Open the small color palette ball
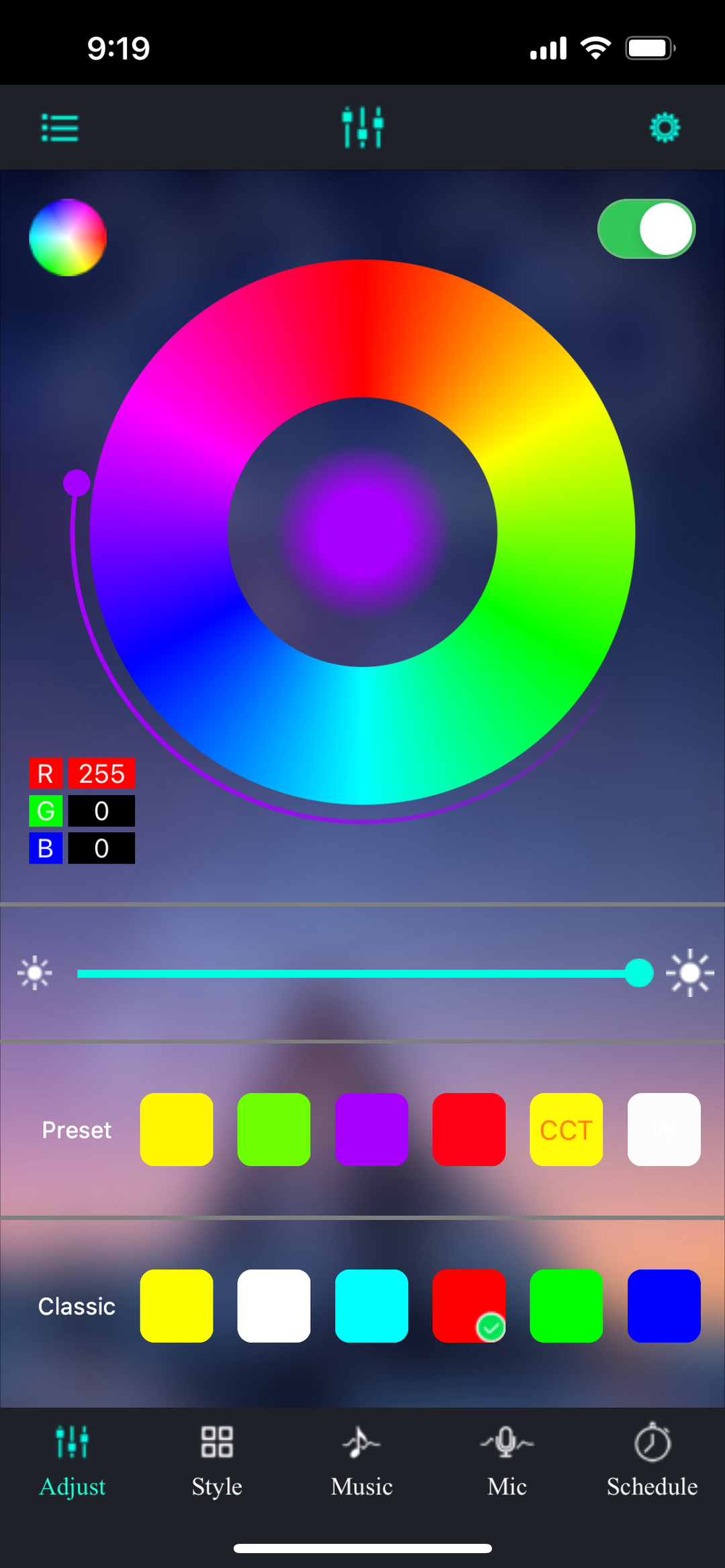725x1568 pixels. (68, 238)
